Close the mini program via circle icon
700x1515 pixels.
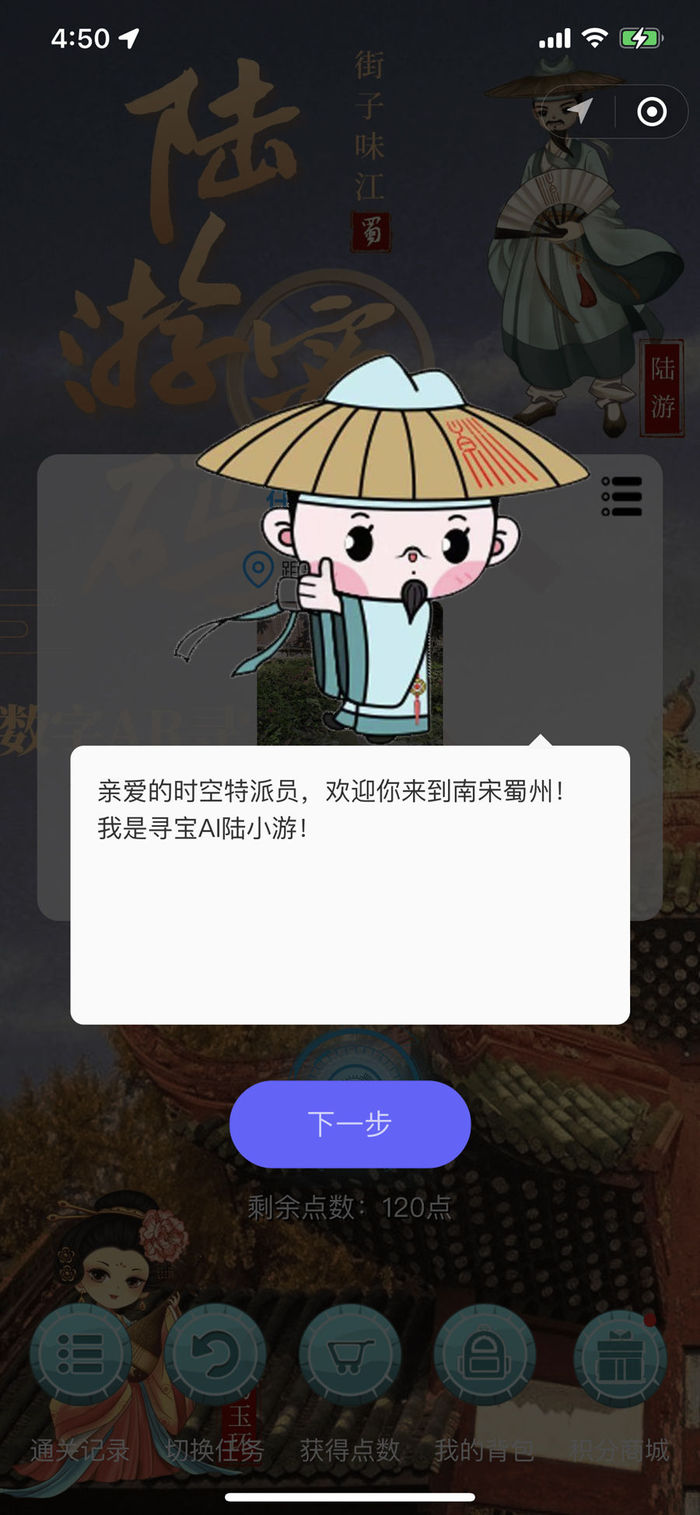click(x=652, y=111)
